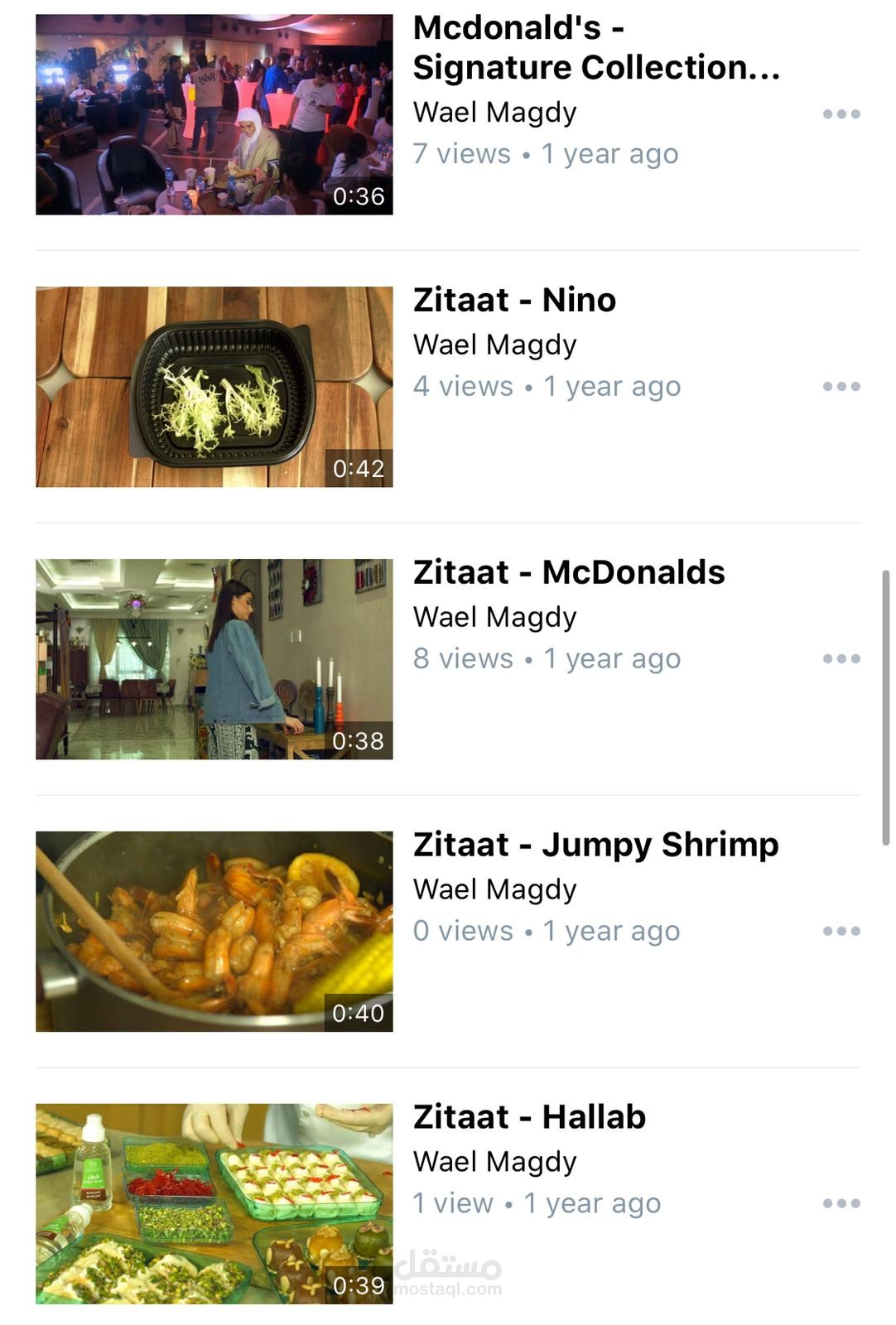
Task: Play the Zitaat - Hallab video thumbnail
Action: 214,1204
